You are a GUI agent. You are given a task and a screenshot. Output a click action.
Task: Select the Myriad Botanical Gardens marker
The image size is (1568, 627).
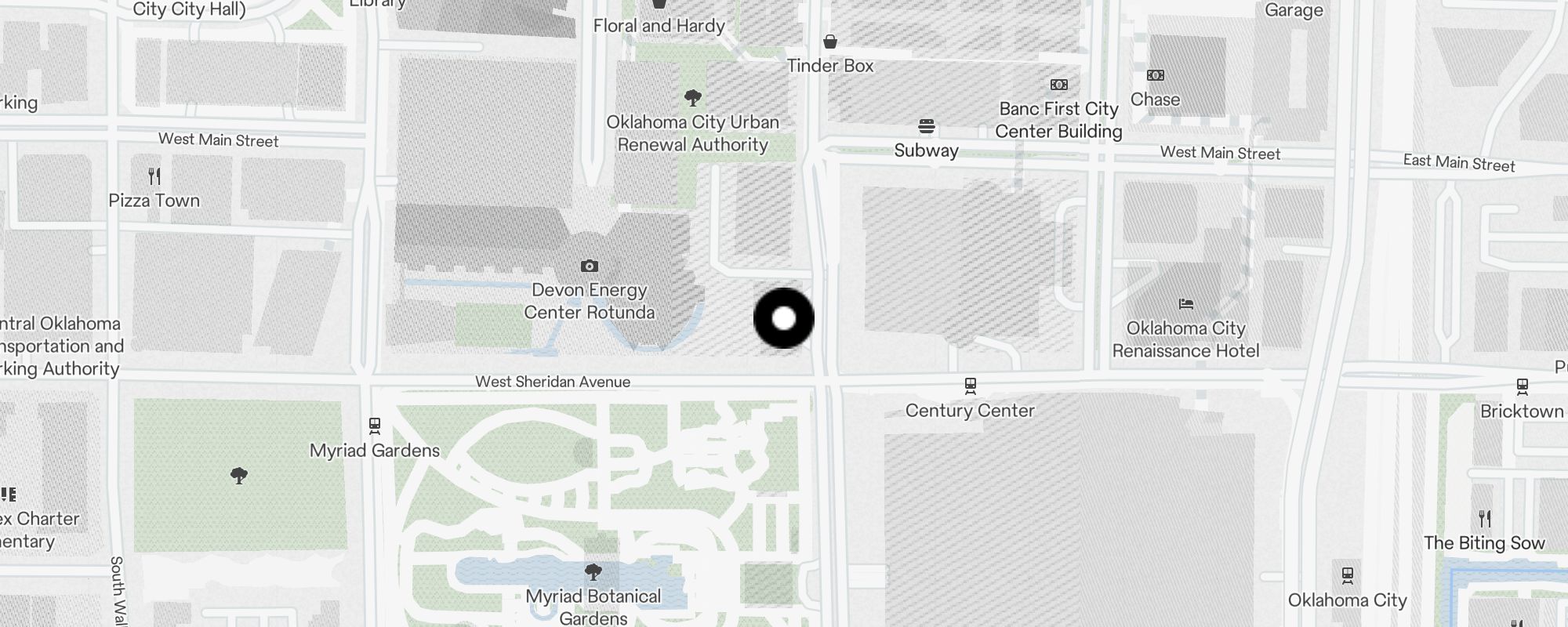pyautogui.click(x=593, y=572)
